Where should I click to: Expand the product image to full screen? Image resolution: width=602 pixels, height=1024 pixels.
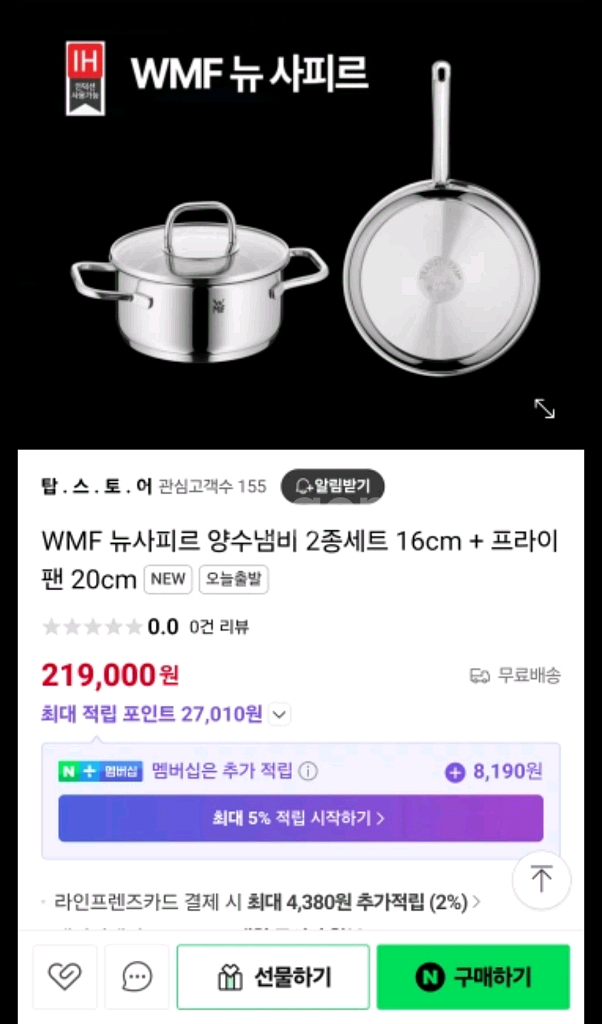pos(544,408)
